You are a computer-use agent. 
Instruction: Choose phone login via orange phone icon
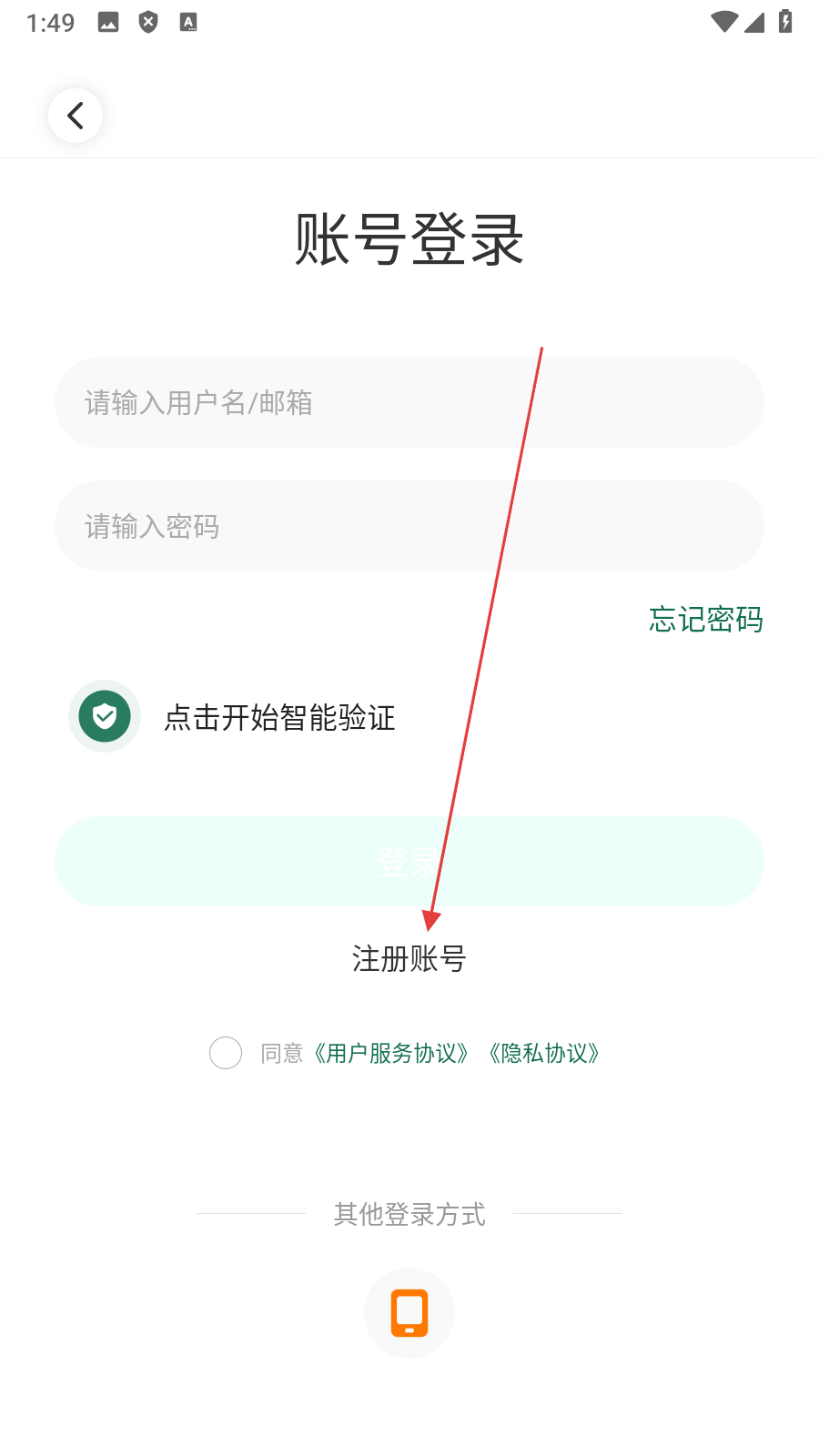pos(409,1312)
